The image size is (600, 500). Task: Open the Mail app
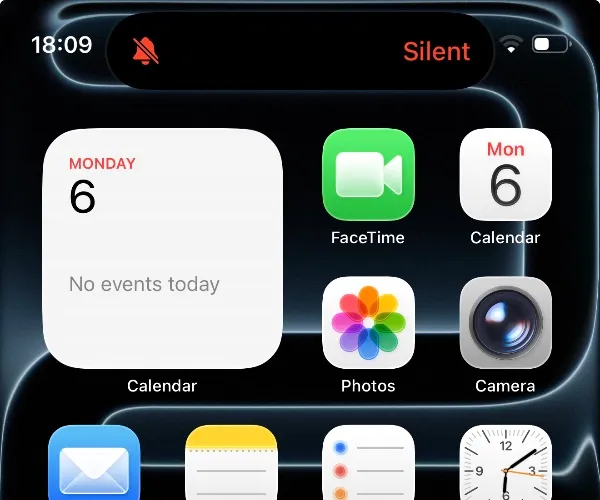click(x=94, y=465)
